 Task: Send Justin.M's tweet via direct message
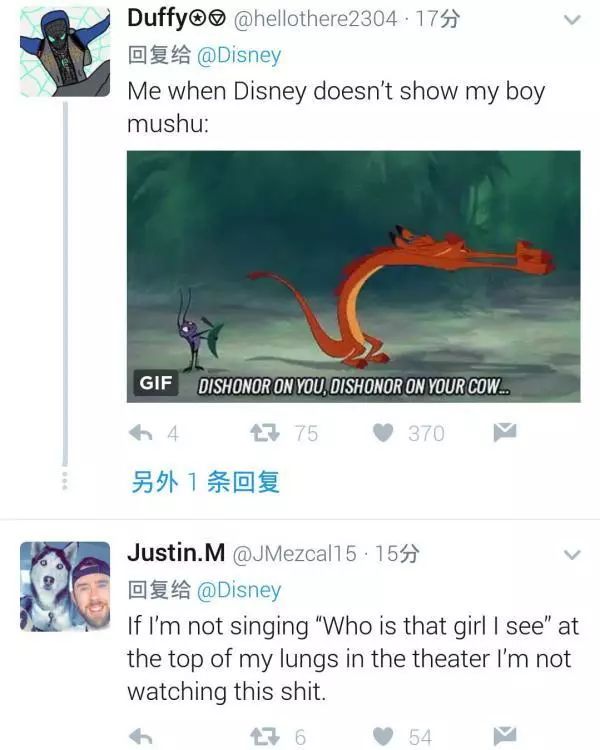tap(505, 735)
